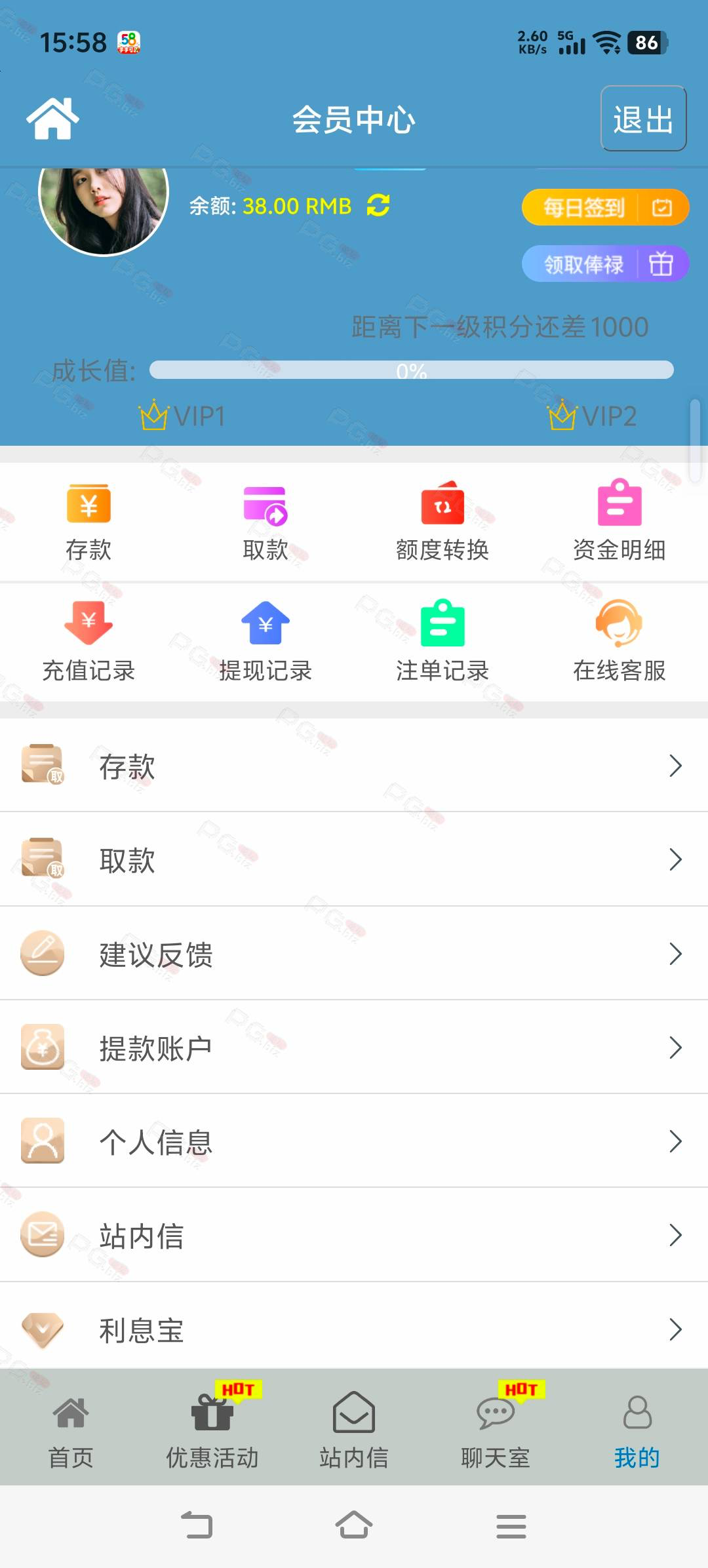Tap the 每日签到 daily check-in button

pos(604,208)
